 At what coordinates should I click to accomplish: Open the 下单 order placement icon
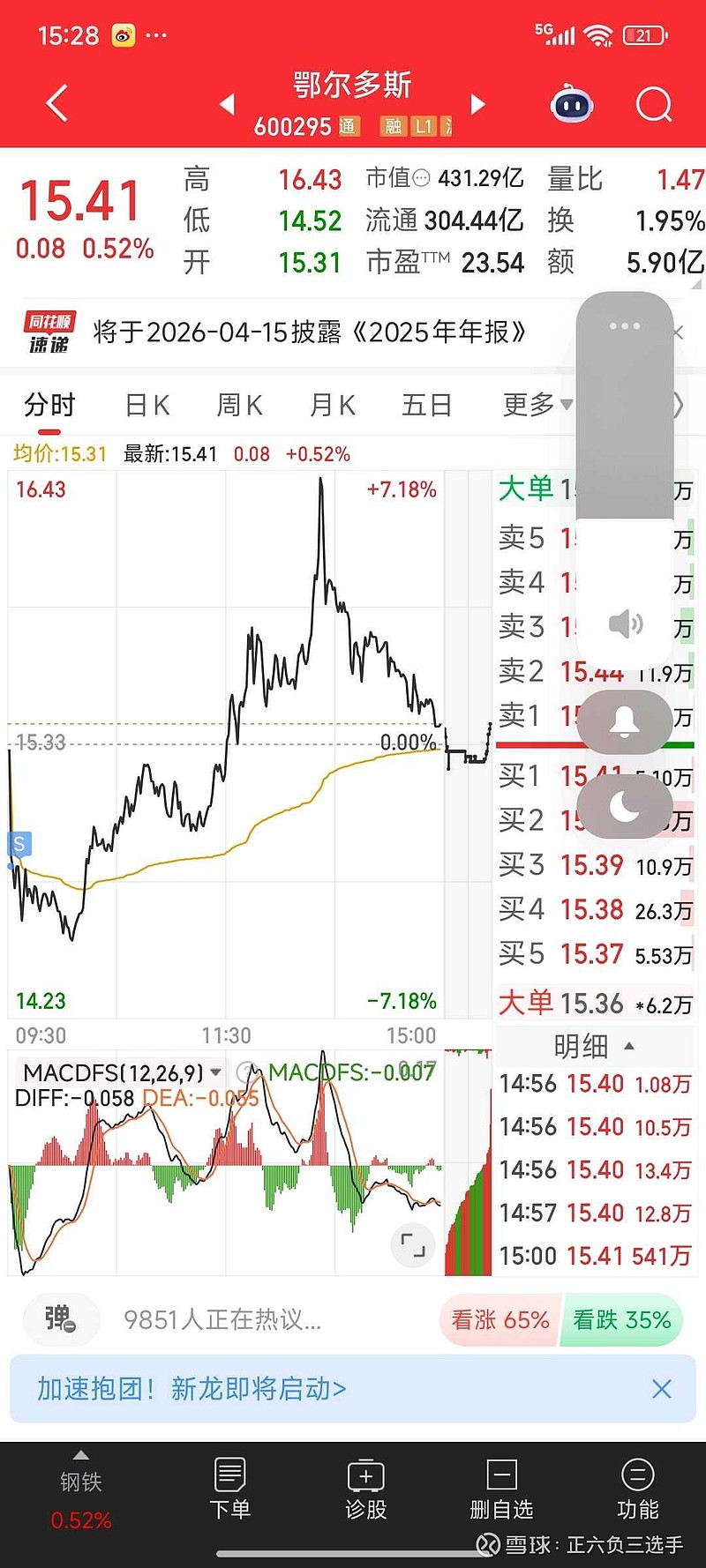click(229, 1490)
